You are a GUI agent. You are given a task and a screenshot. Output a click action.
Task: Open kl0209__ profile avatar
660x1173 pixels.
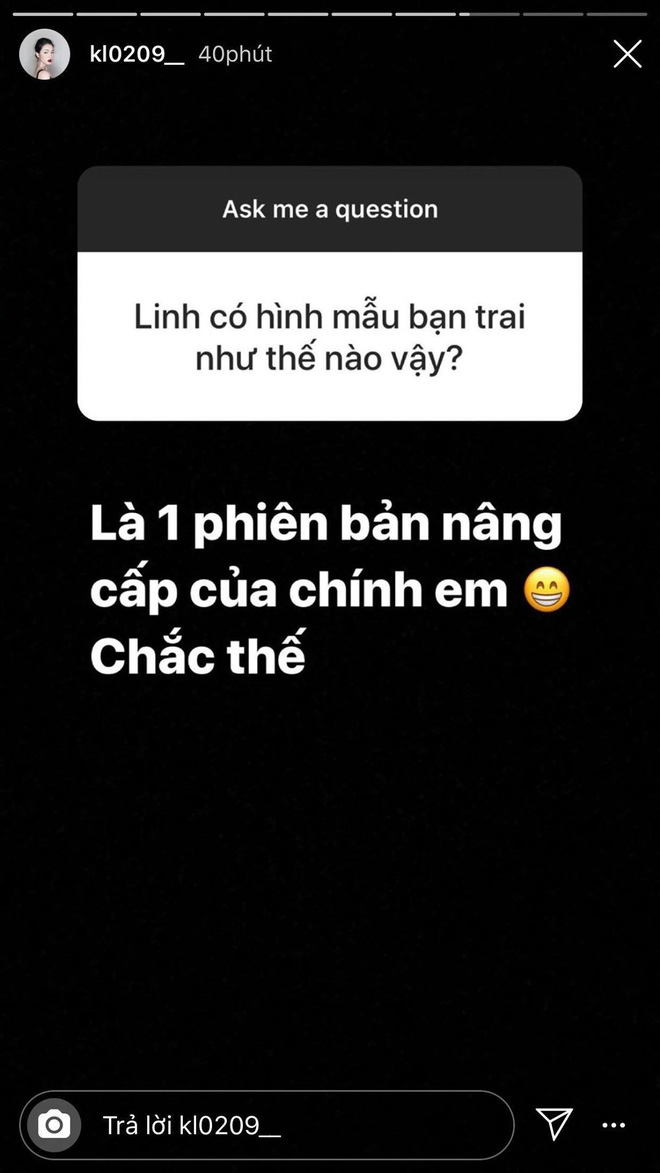45,54
